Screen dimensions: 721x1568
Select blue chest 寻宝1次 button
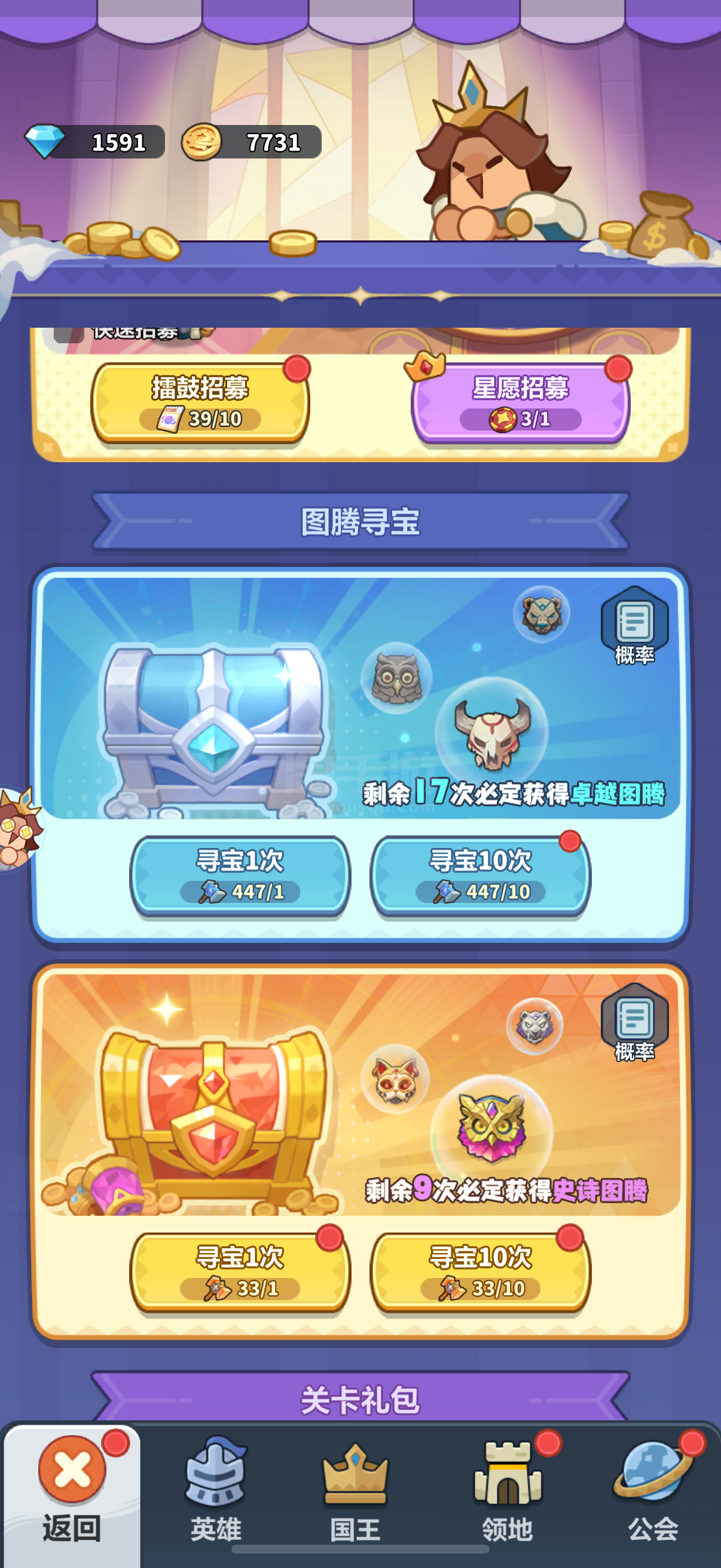(x=240, y=875)
